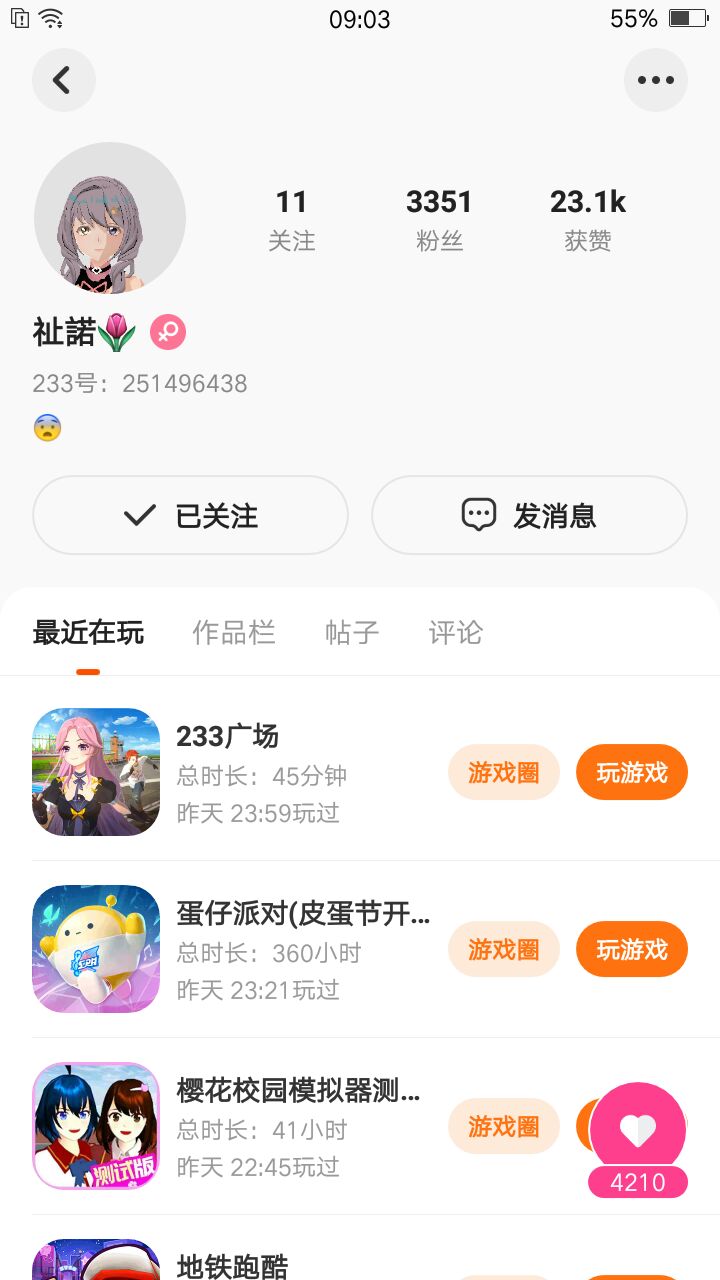720x1280 pixels.
Task: Open the 地铁跑酷 game entry
Action: point(232,1266)
